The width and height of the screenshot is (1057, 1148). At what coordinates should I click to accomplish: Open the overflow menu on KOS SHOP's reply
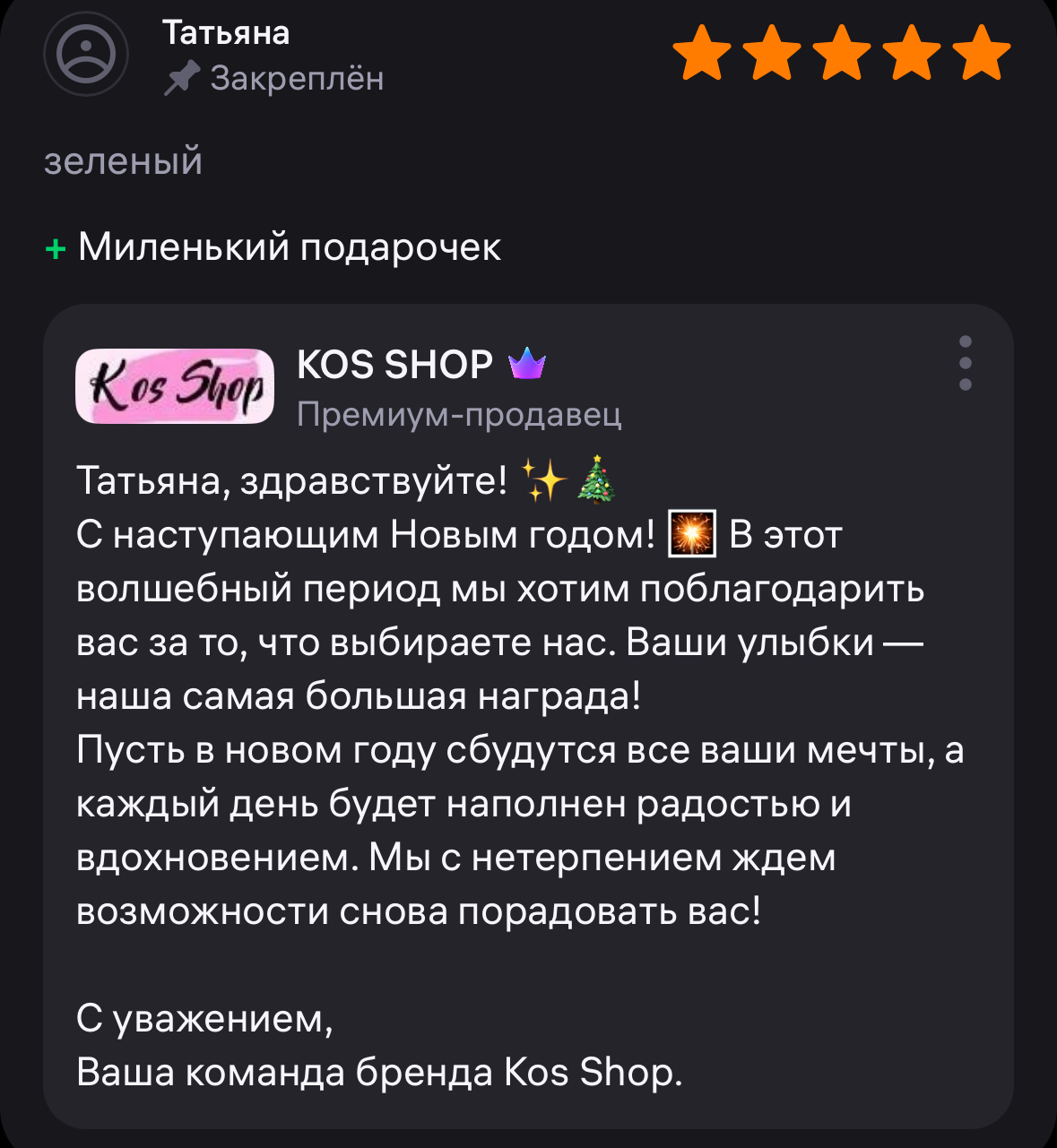pos(965,363)
